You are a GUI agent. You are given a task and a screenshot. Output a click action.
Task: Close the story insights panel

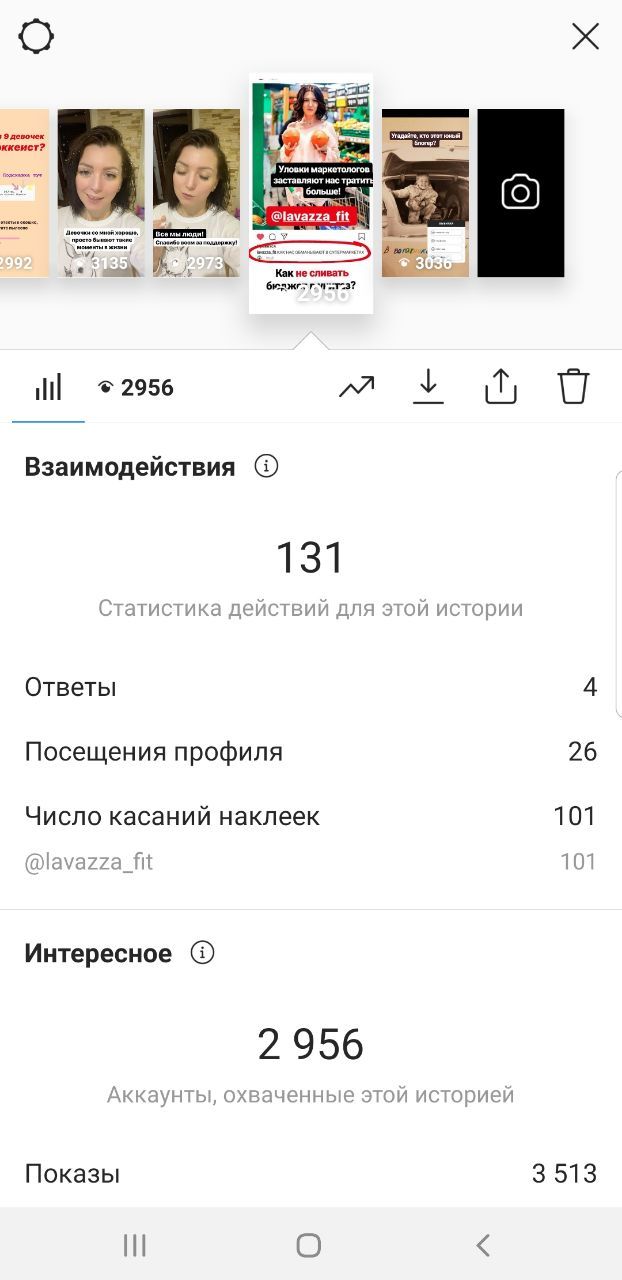[x=585, y=38]
